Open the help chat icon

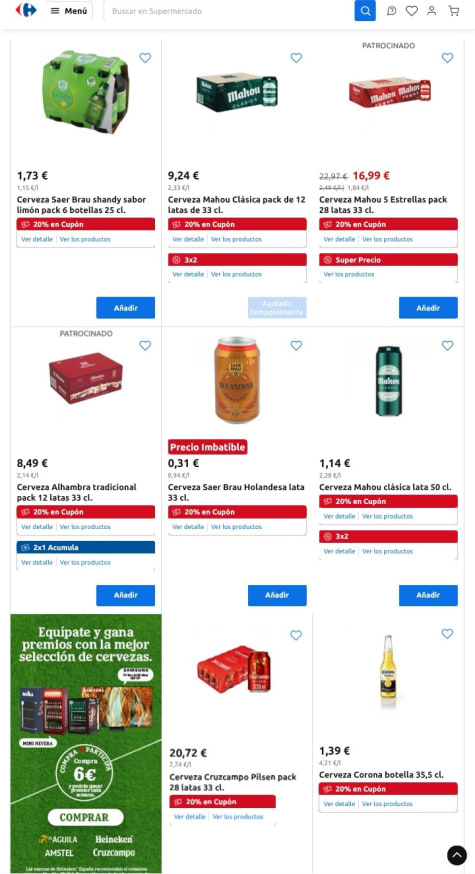tap(392, 11)
